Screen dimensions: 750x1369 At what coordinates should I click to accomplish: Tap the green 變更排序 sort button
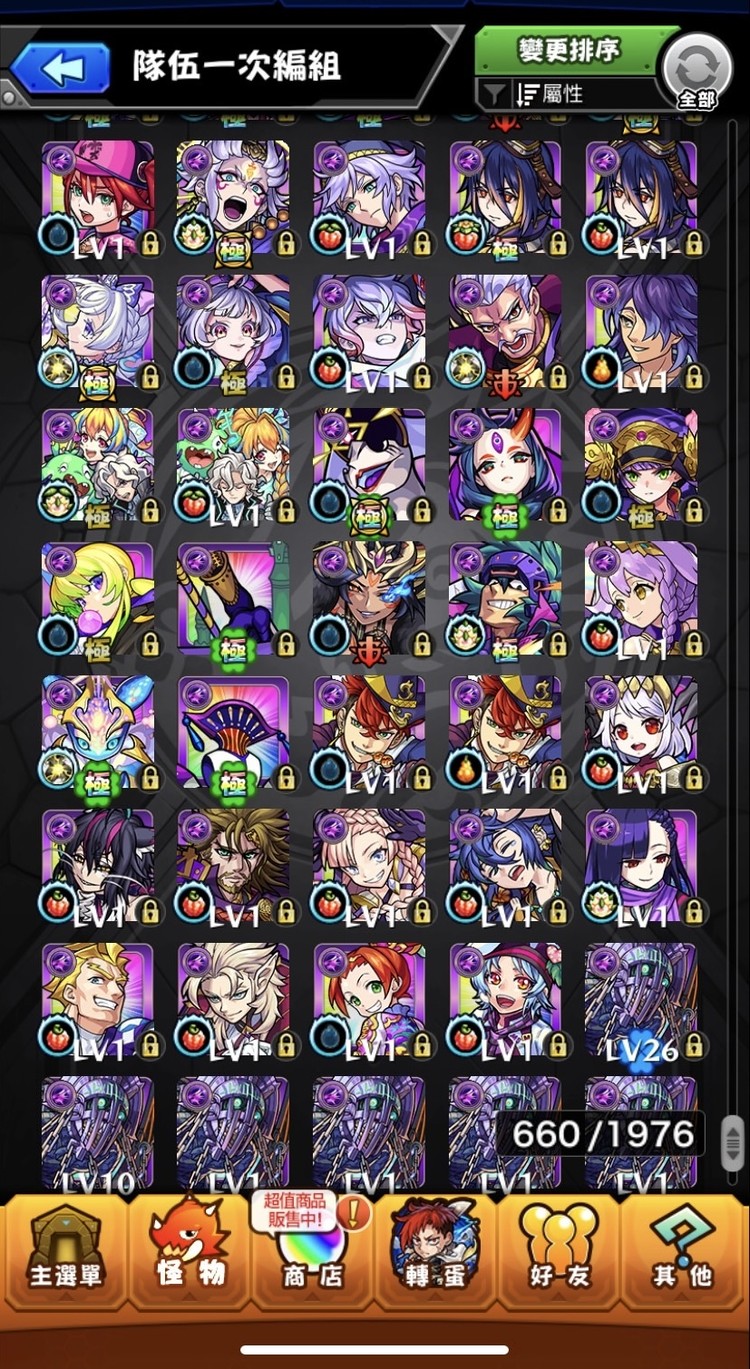(x=570, y=50)
